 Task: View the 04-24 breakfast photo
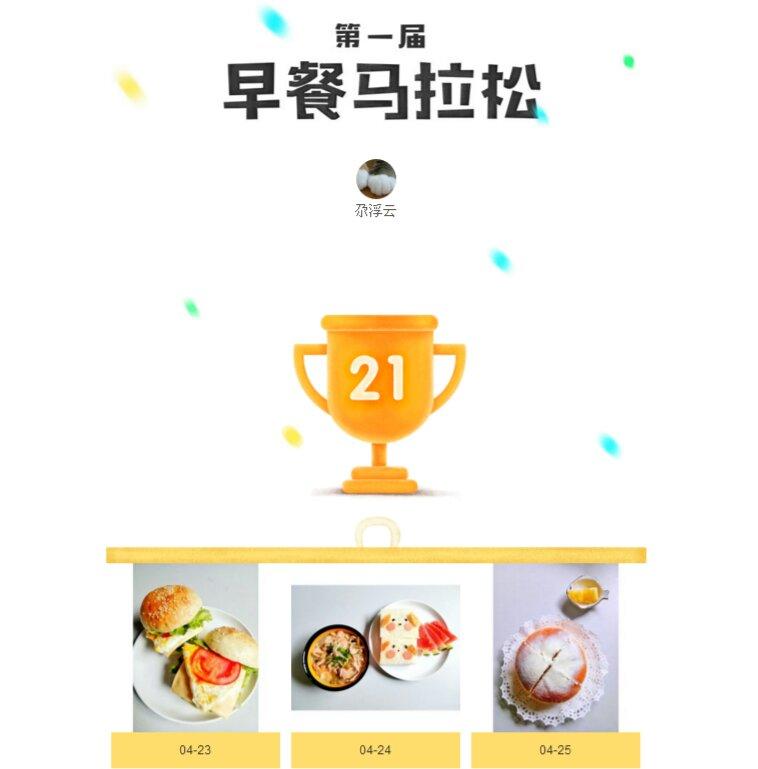[375, 647]
